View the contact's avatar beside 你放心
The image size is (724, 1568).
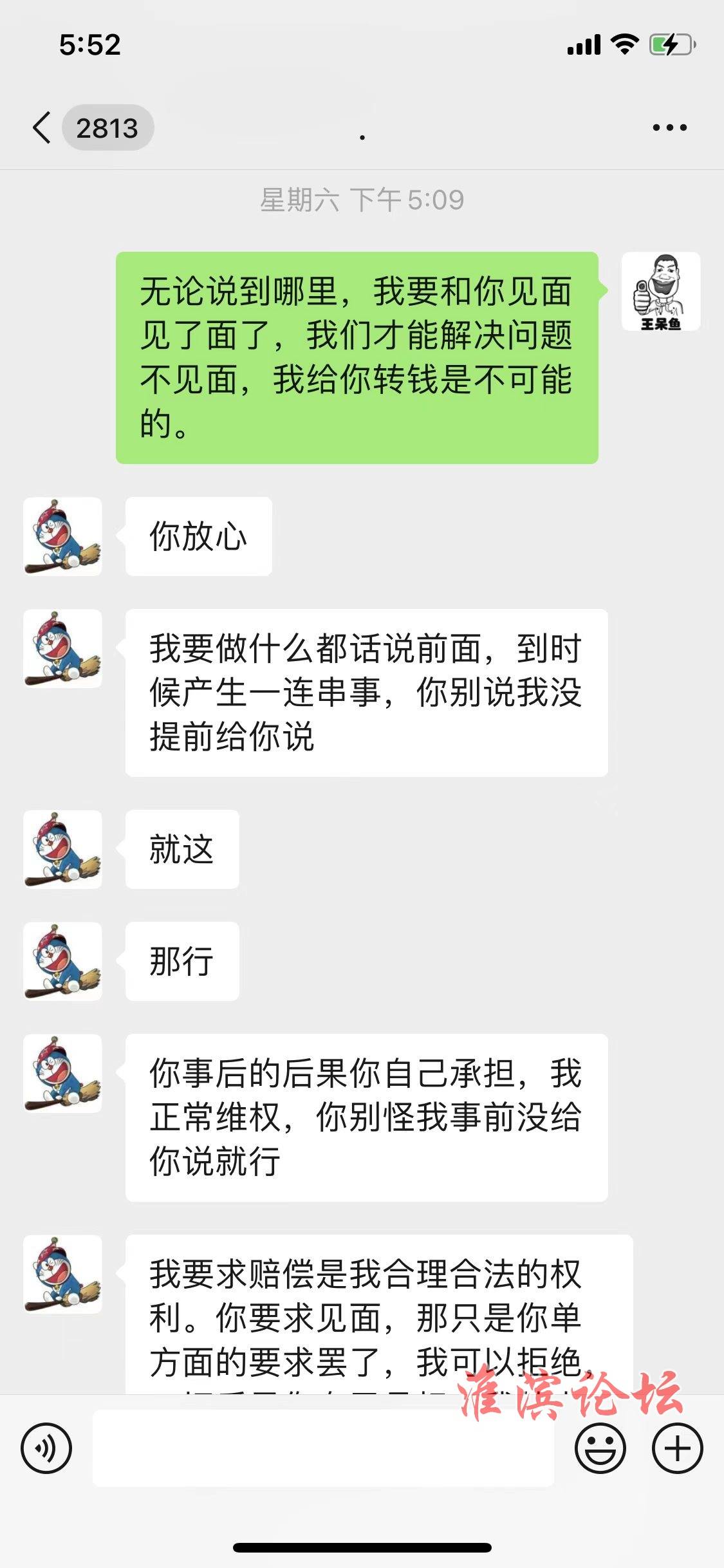[x=62, y=536]
